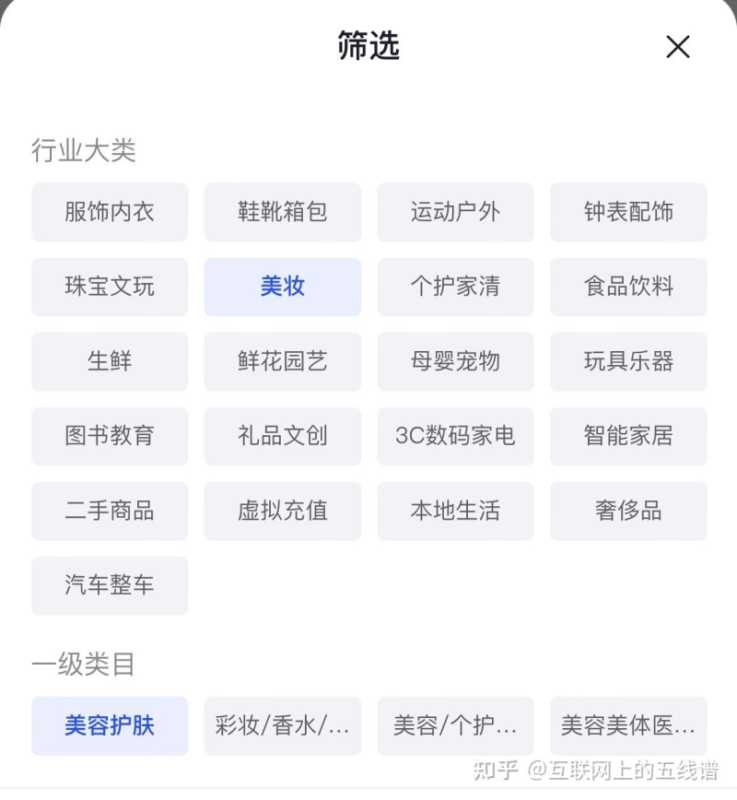Select 个护家清 in industry categories

455,287
